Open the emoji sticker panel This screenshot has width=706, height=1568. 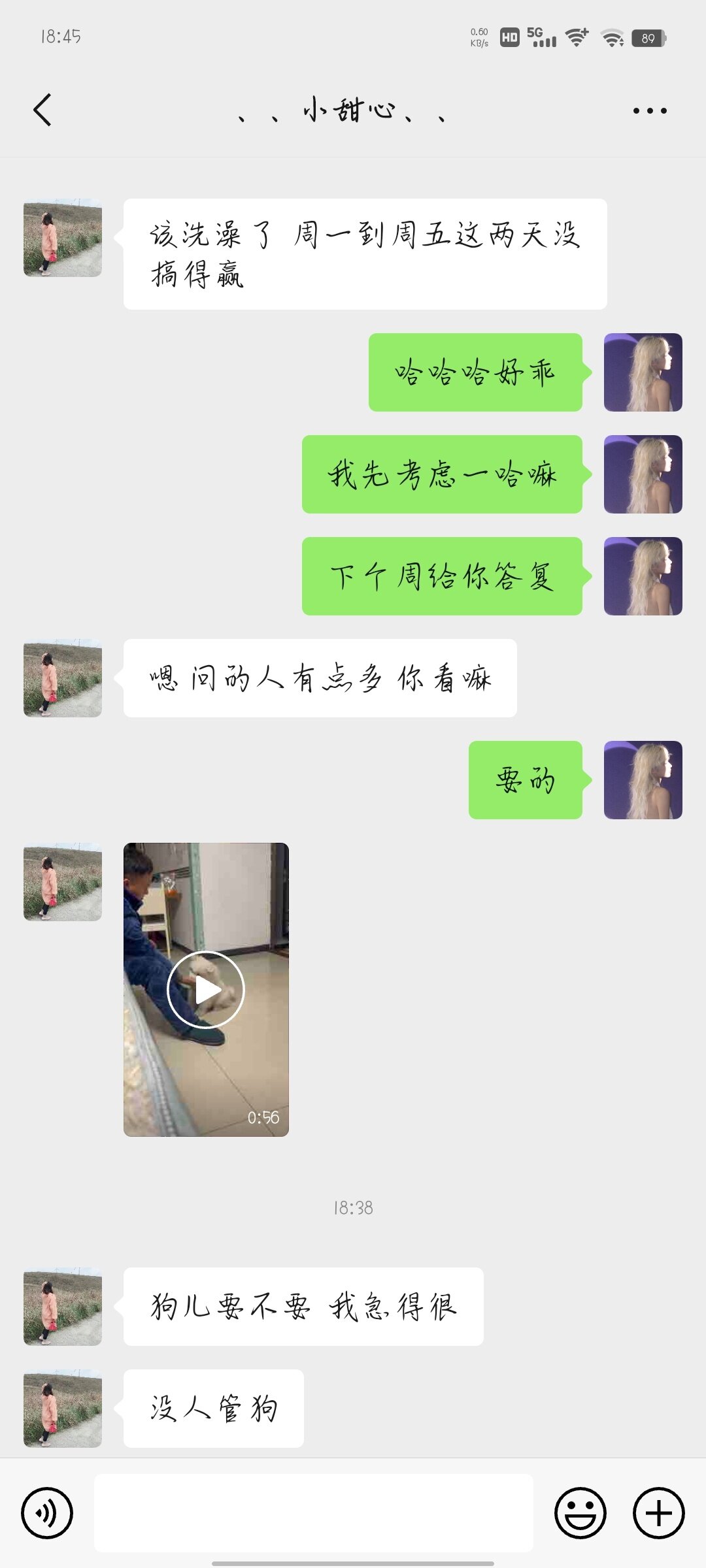pyautogui.click(x=580, y=1512)
